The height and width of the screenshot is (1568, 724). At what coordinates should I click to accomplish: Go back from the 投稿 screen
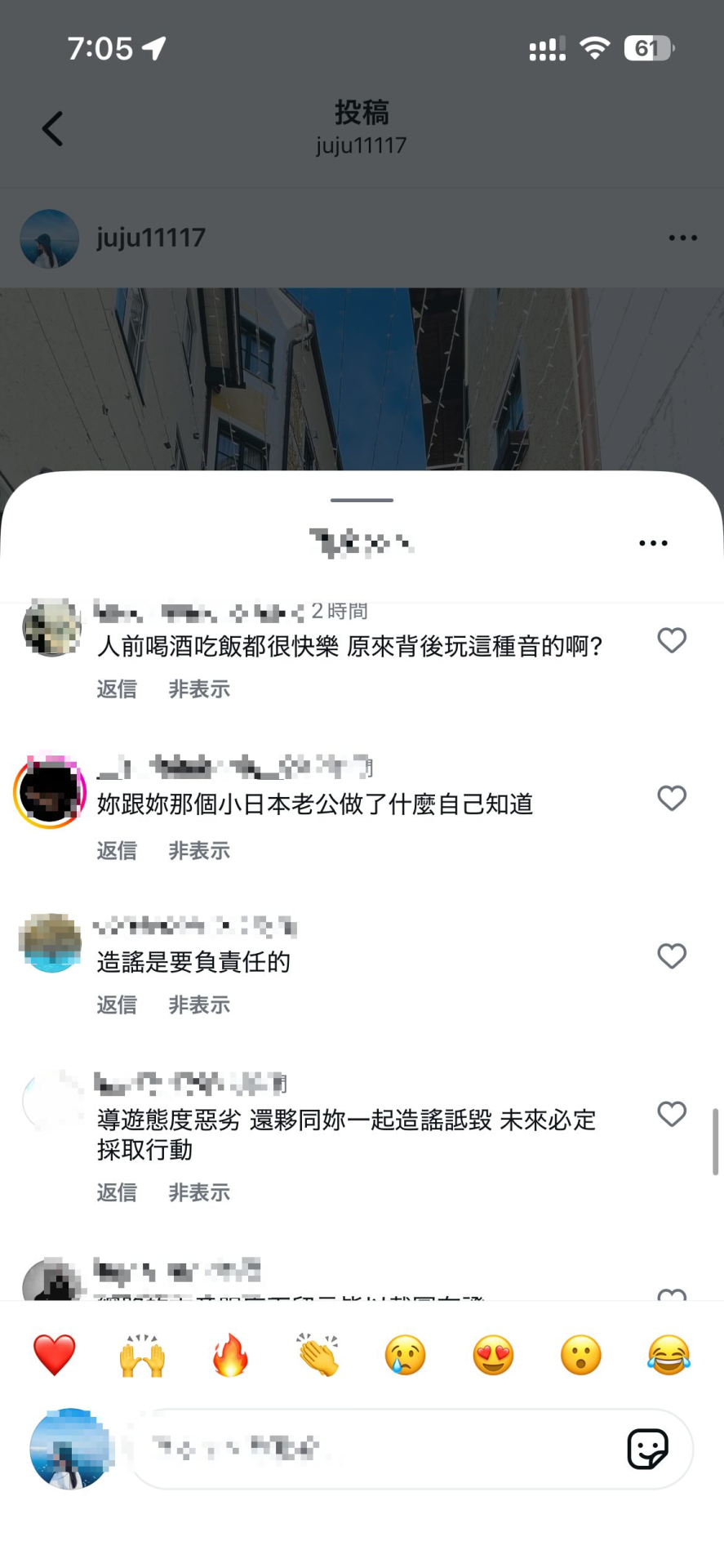coord(52,129)
